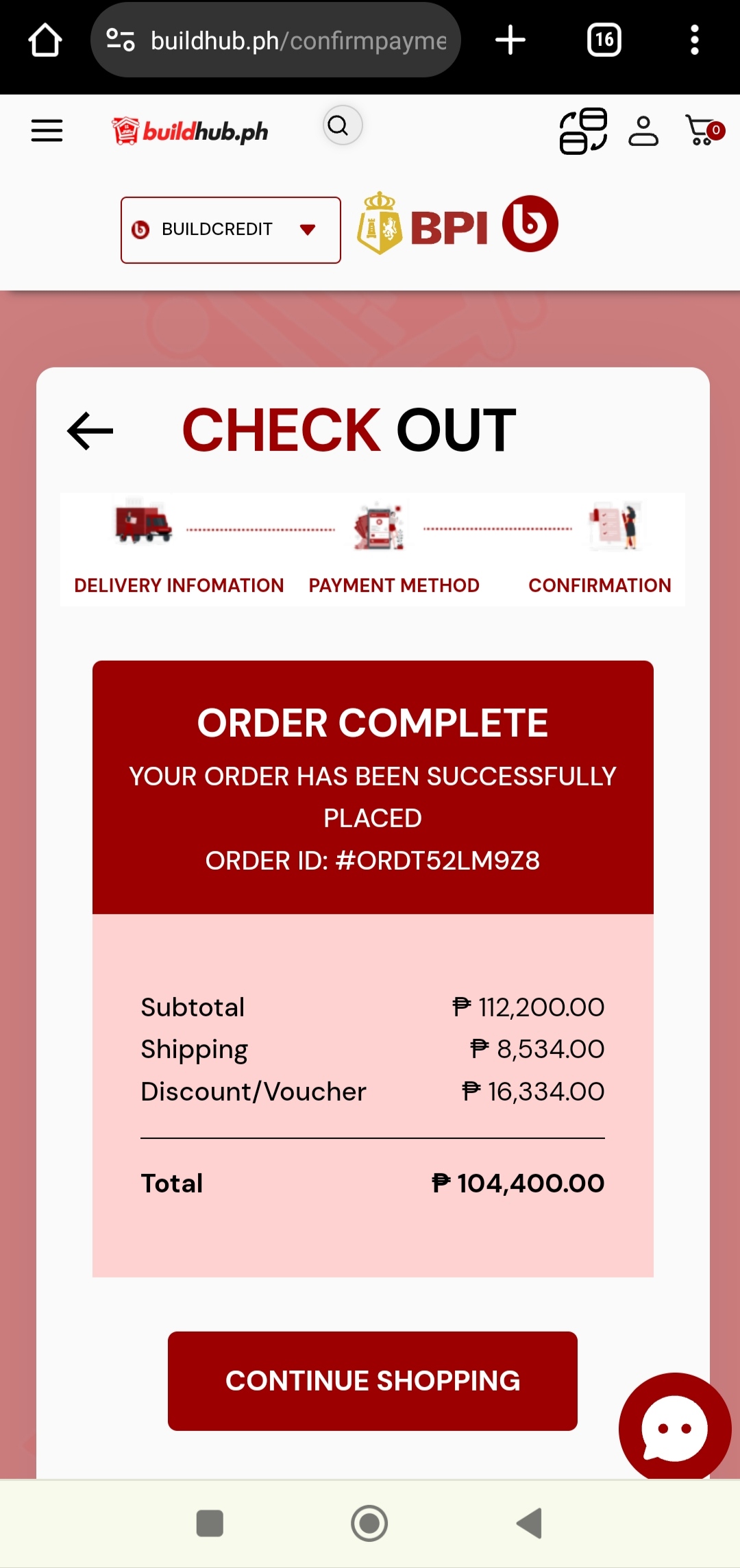View the shopping cart
740x1568 pixels.
pyautogui.click(x=703, y=130)
